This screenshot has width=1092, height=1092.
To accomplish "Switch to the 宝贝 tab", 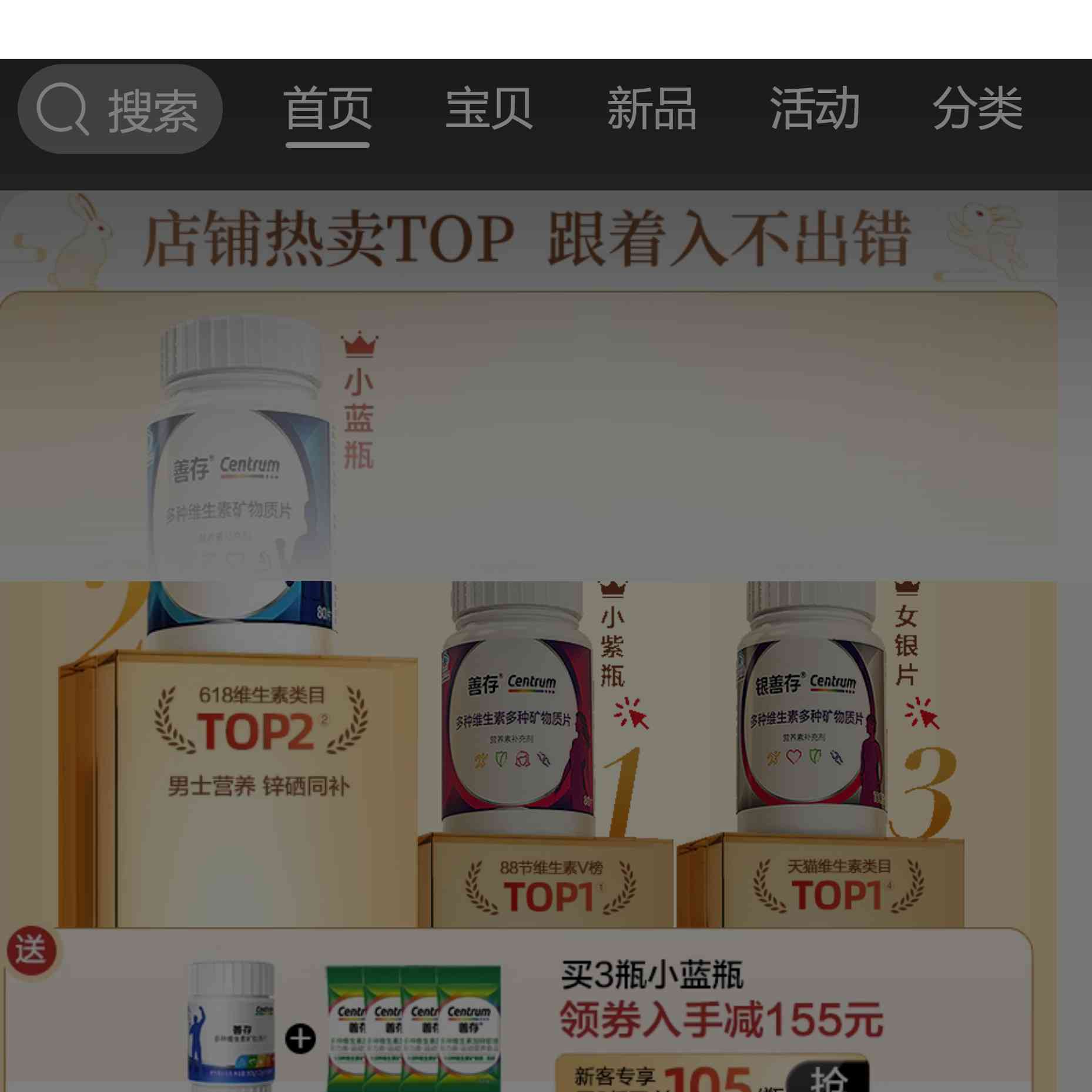I will [x=489, y=109].
